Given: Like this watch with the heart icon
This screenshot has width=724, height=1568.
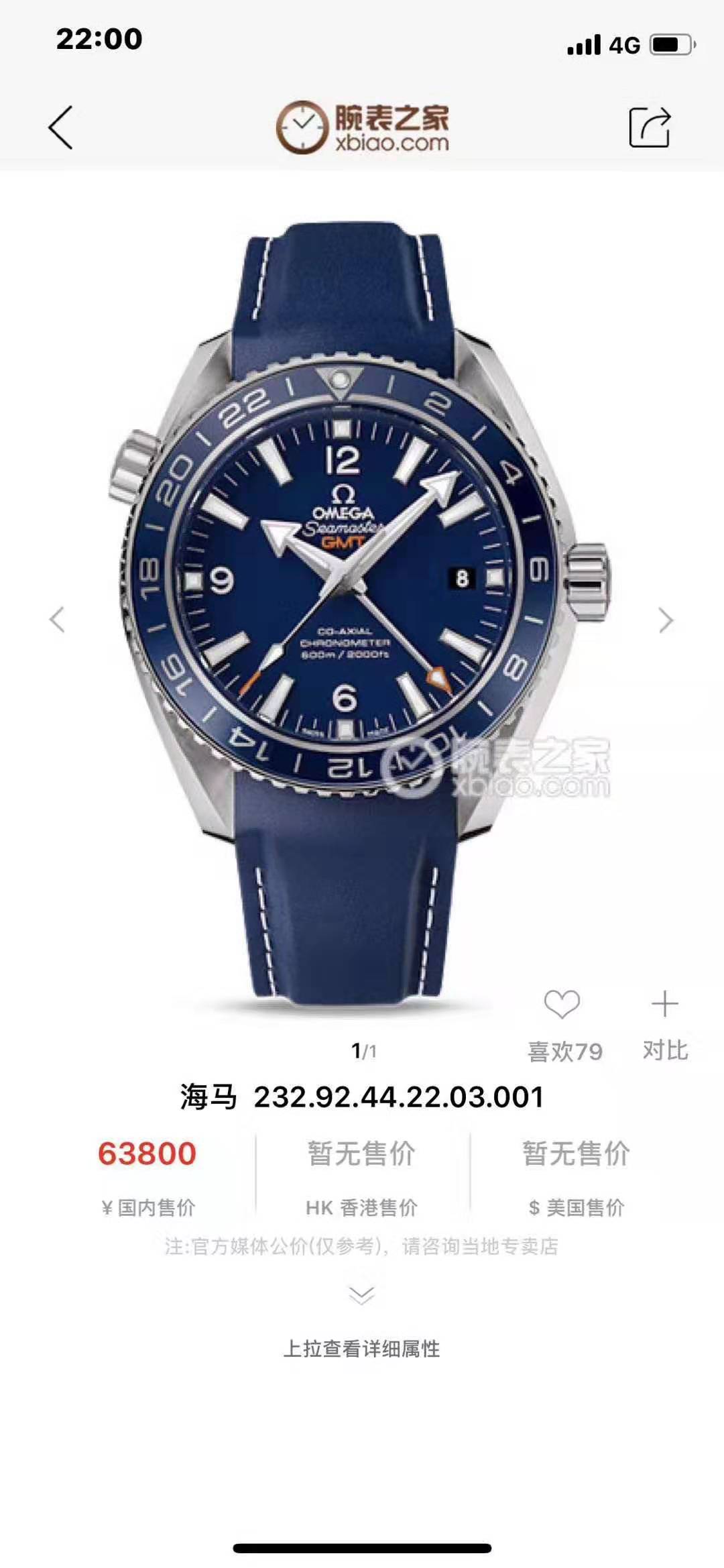Looking at the screenshot, I should tap(562, 1005).
